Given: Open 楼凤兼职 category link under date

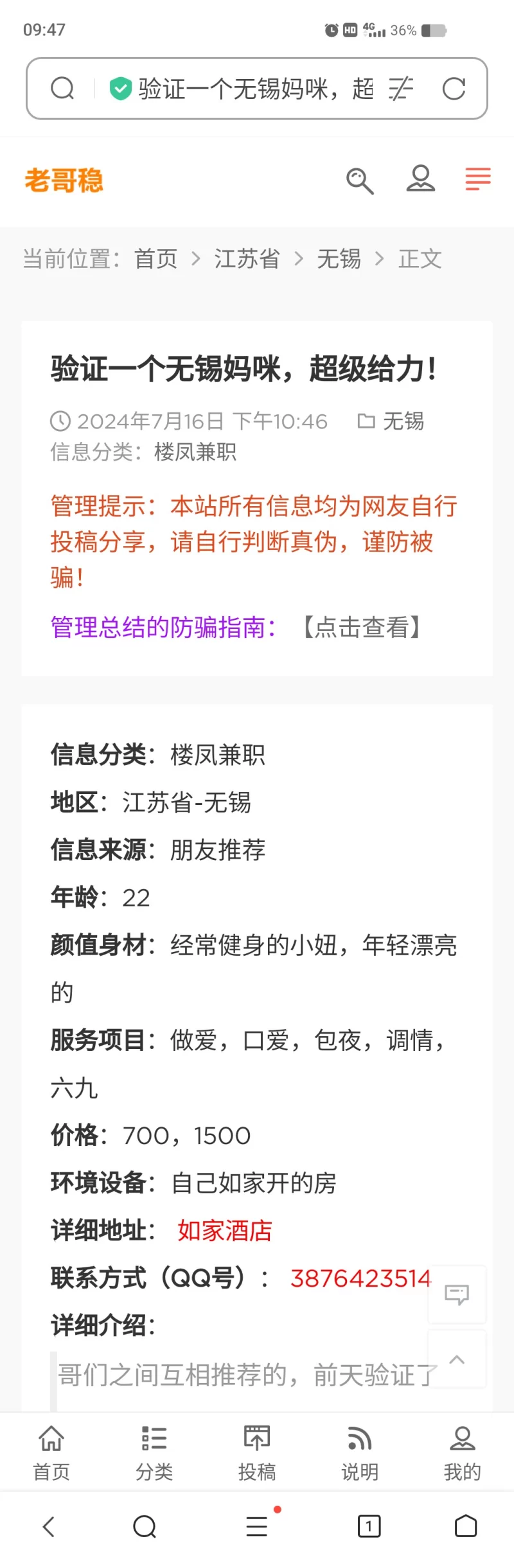Looking at the screenshot, I should pos(195,452).
